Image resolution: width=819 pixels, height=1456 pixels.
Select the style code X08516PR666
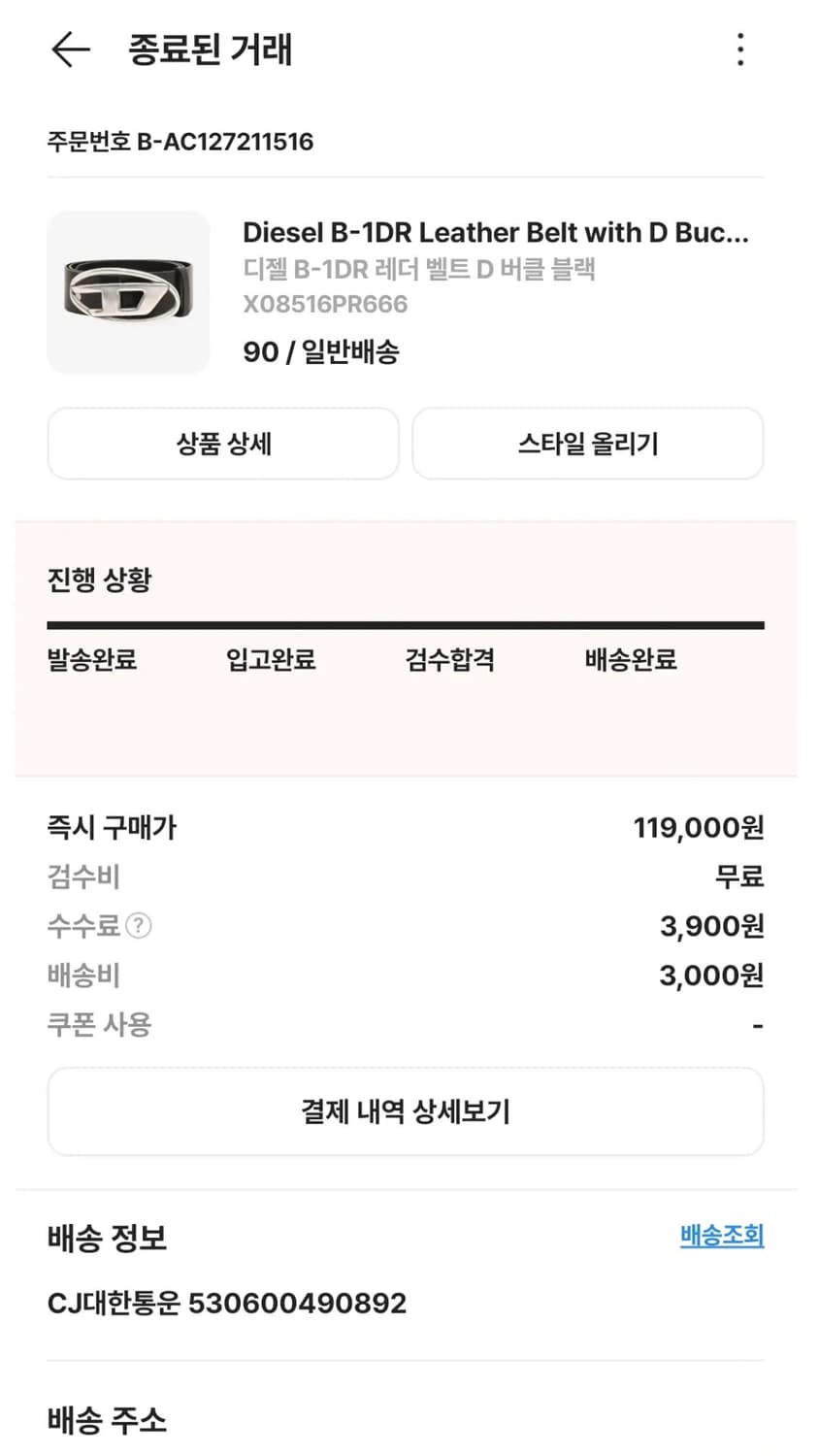coord(326,304)
